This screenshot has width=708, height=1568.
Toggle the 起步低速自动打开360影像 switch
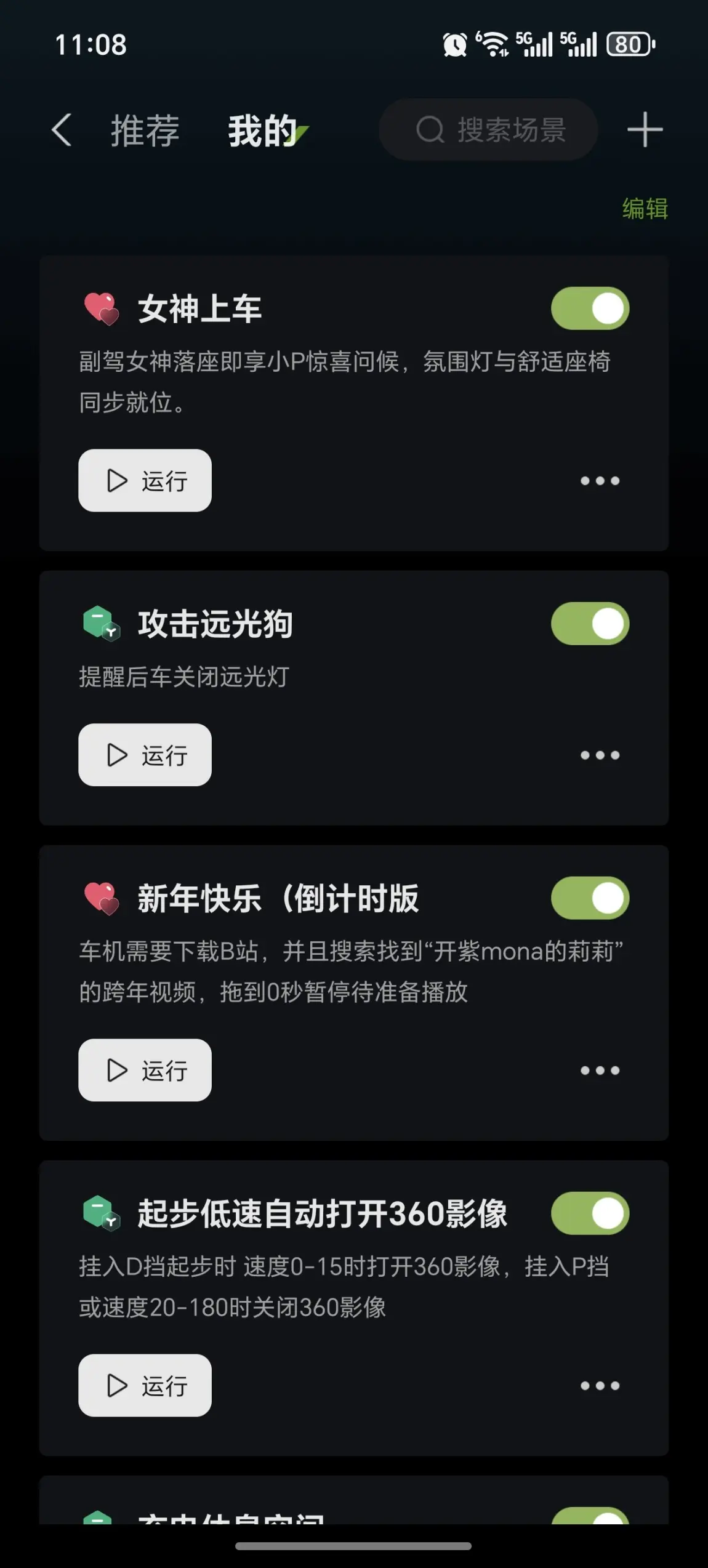pos(590,1213)
